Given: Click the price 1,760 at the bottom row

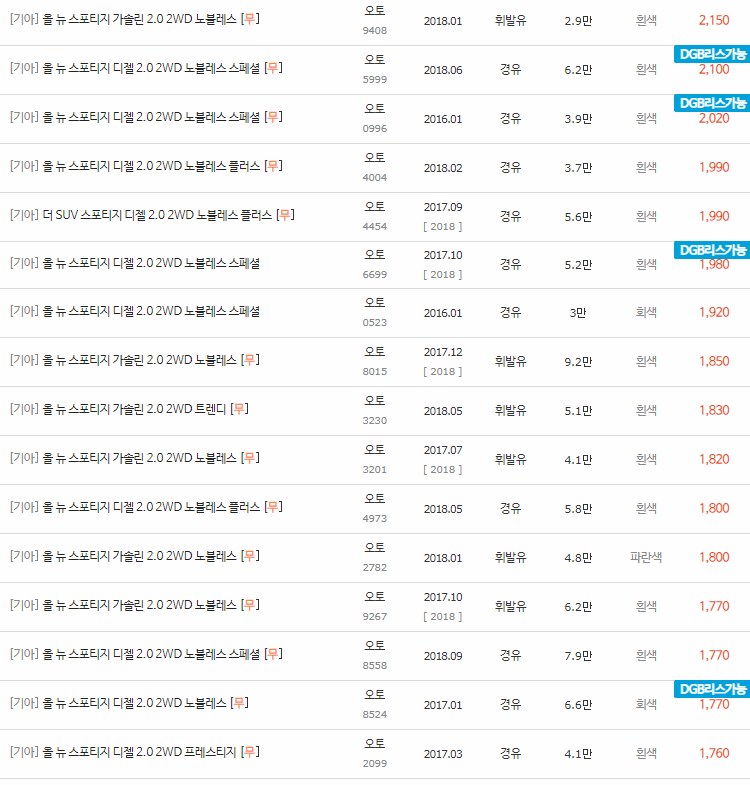Looking at the screenshot, I should pyautogui.click(x=717, y=753).
